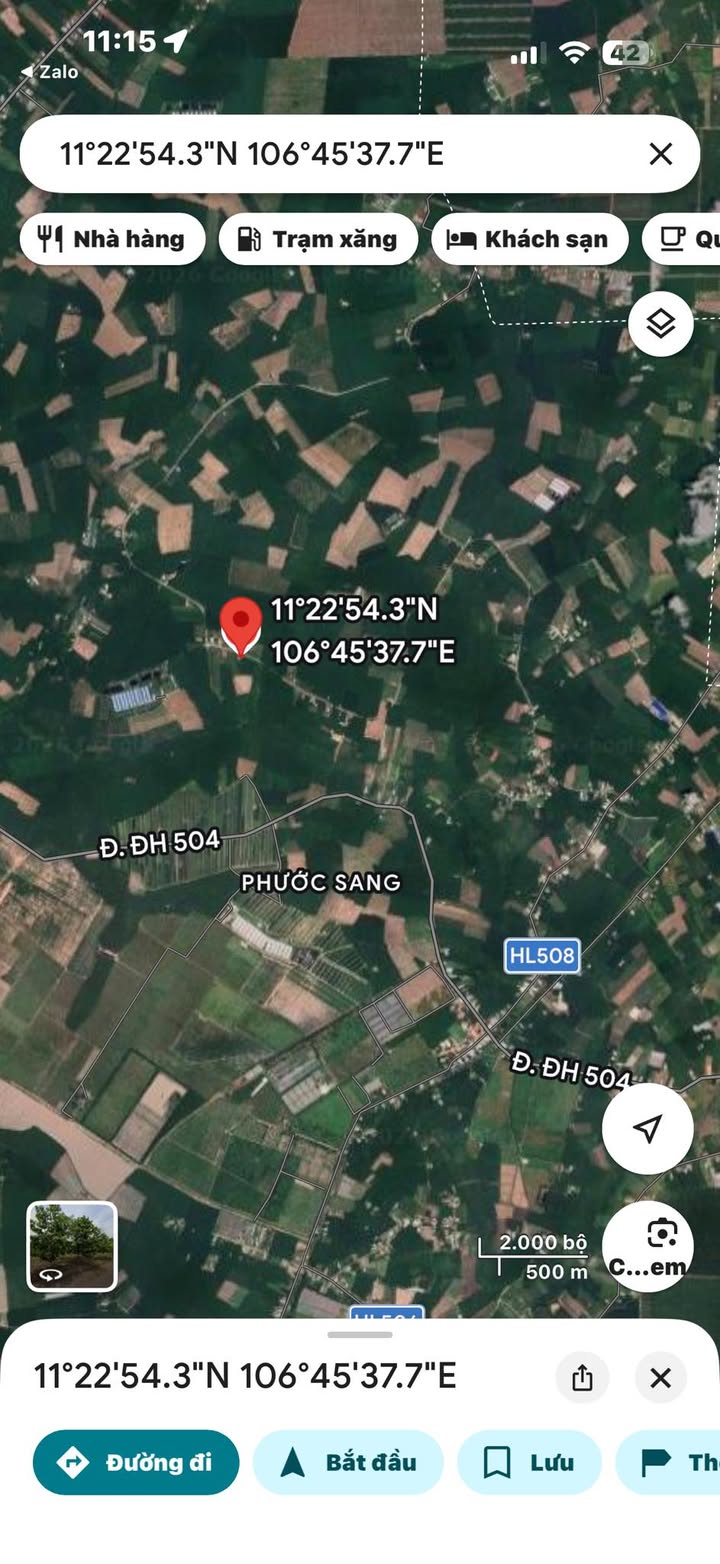Close the location info panel
This screenshot has height=1564, width=720.
click(x=660, y=1378)
